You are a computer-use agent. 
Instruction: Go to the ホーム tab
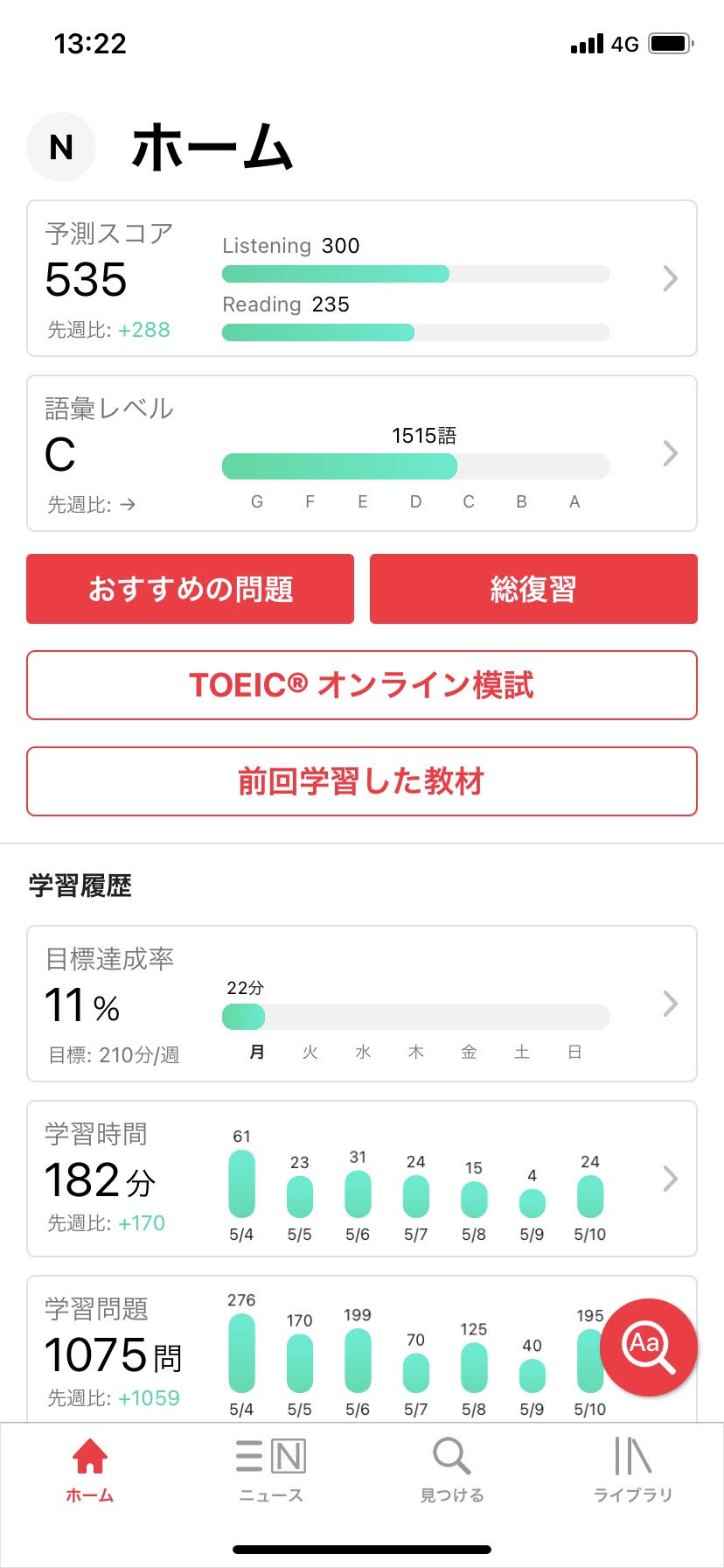tap(90, 1472)
